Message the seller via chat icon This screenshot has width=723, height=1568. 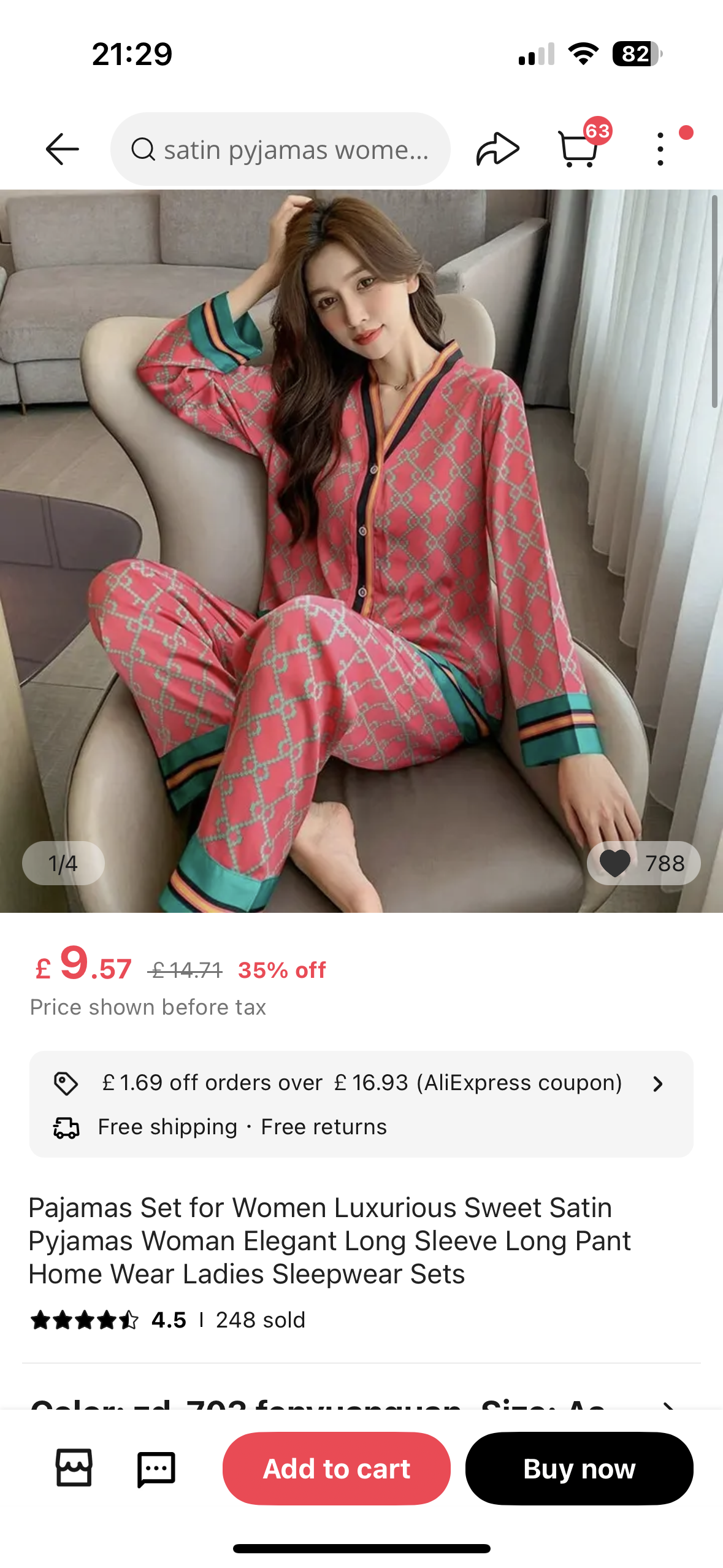156,1468
